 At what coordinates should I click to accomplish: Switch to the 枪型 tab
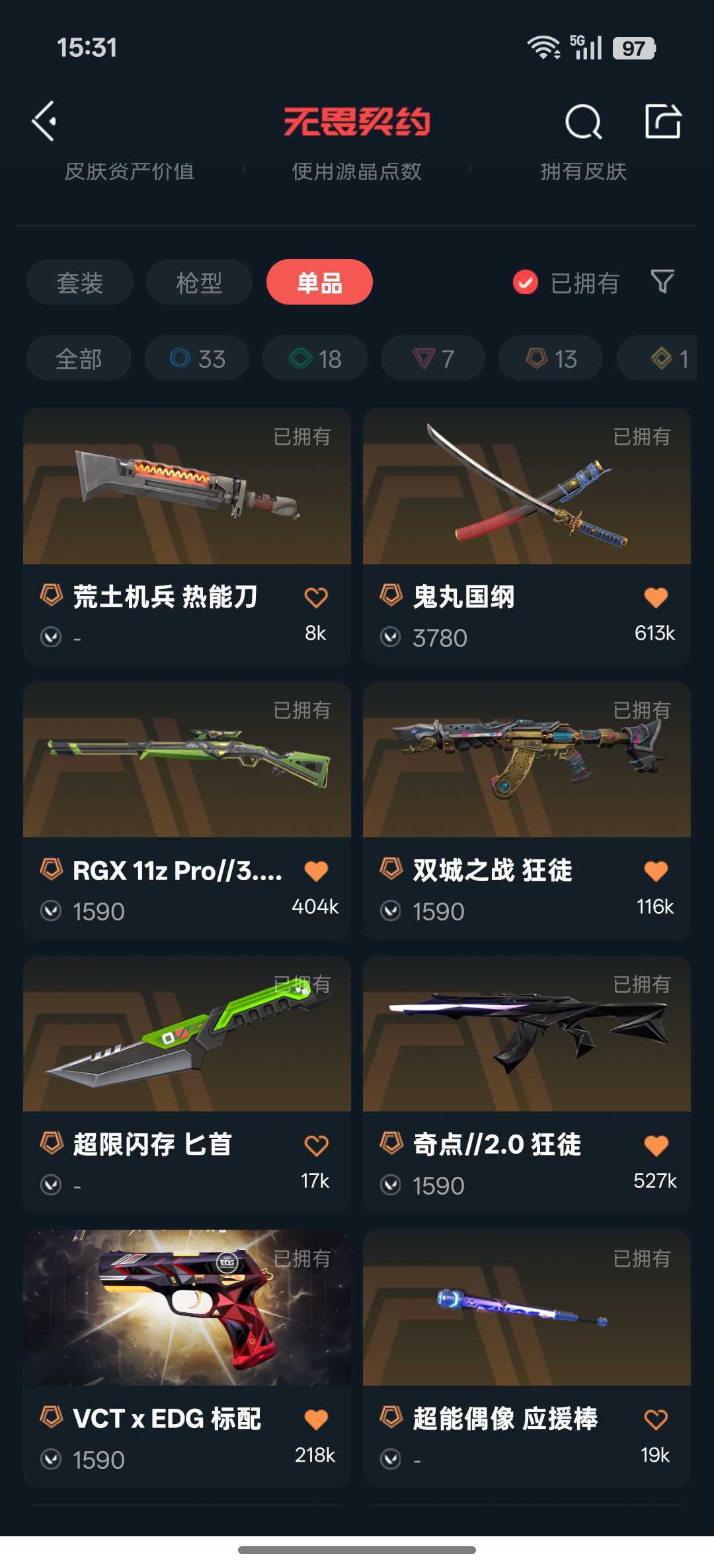(x=199, y=282)
